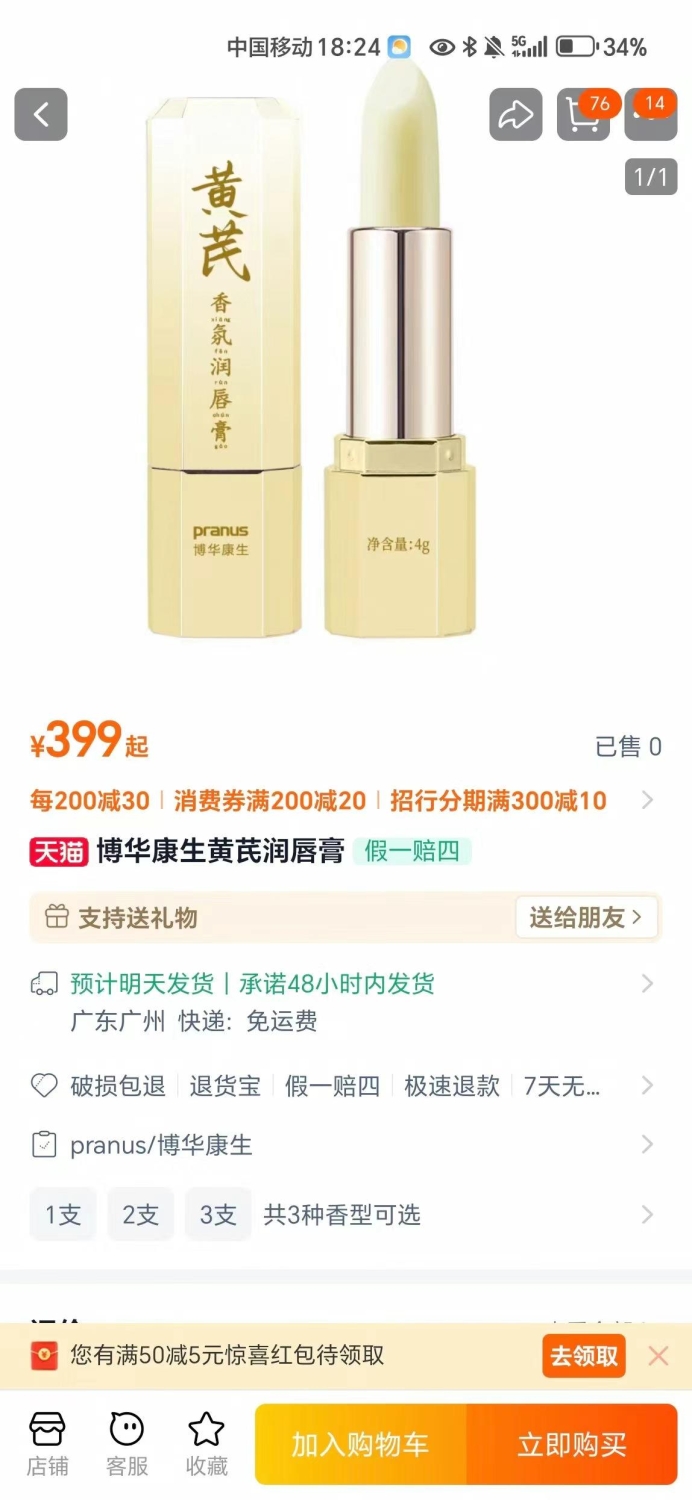The width and height of the screenshot is (692, 1500).
Task: Contact 客服 customer service
Action: coord(127,1444)
